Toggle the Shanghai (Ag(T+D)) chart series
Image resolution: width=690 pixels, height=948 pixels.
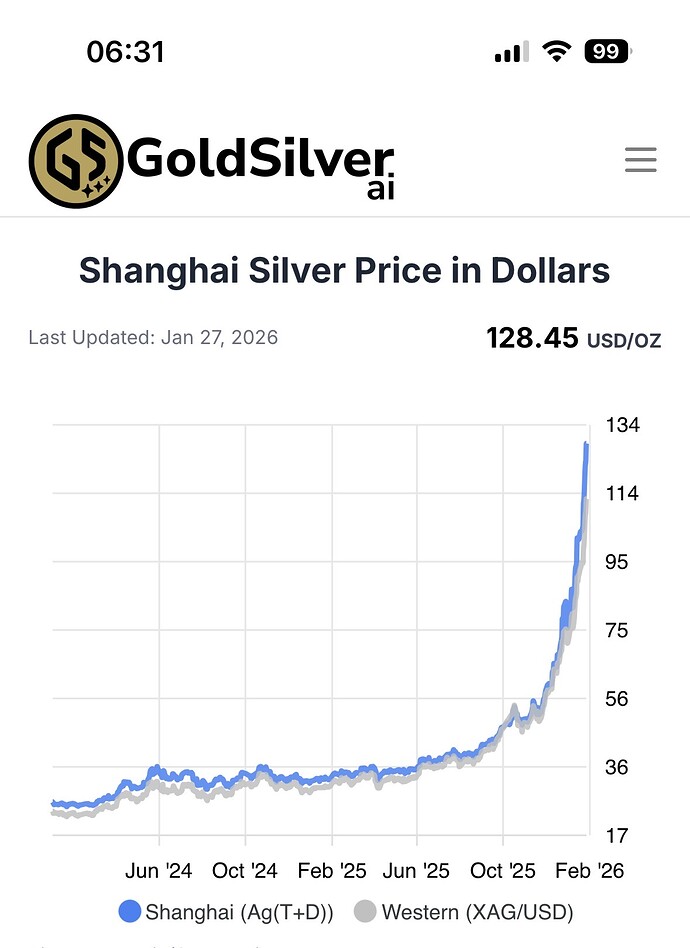(x=225, y=911)
